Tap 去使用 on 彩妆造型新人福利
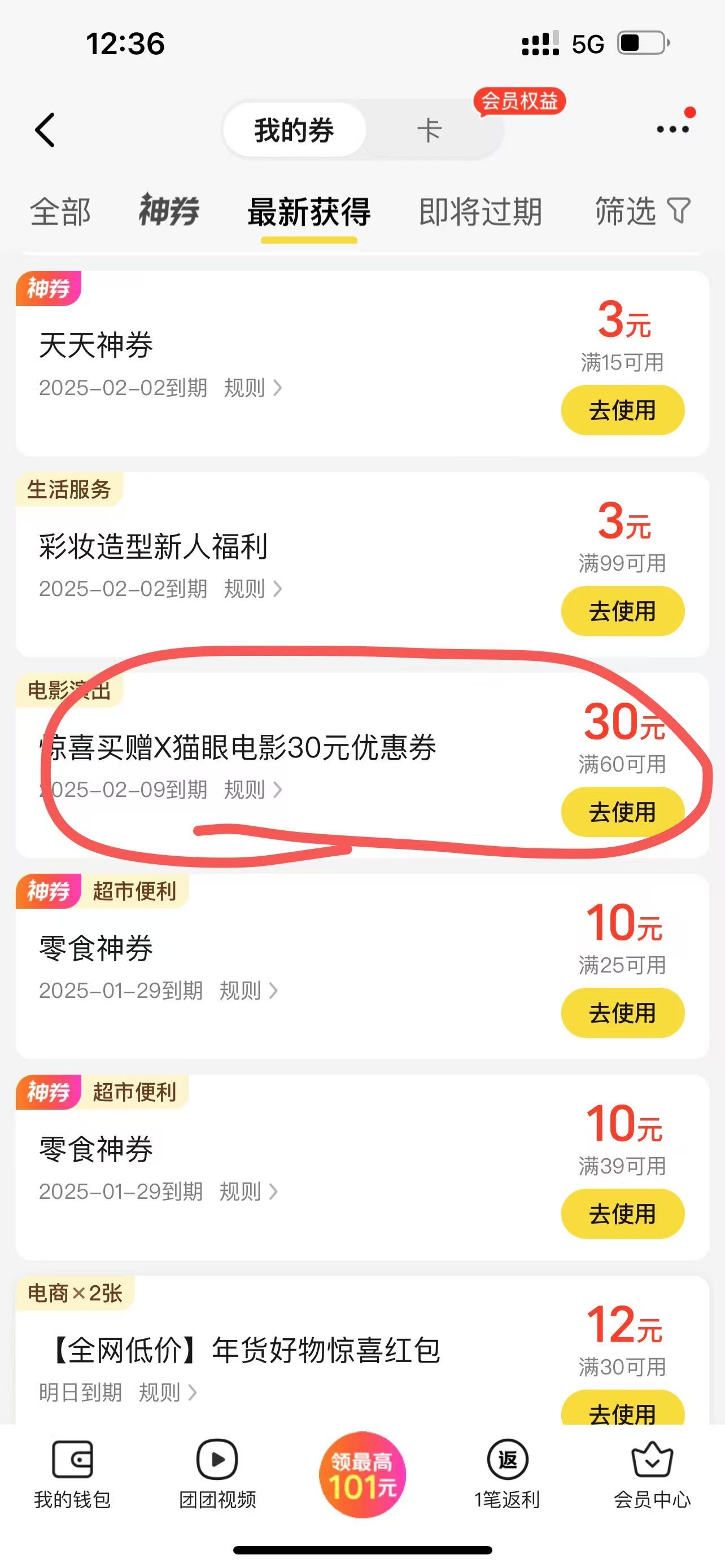Image resolution: width=725 pixels, height=1568 pixels. (x=622, y=611)
